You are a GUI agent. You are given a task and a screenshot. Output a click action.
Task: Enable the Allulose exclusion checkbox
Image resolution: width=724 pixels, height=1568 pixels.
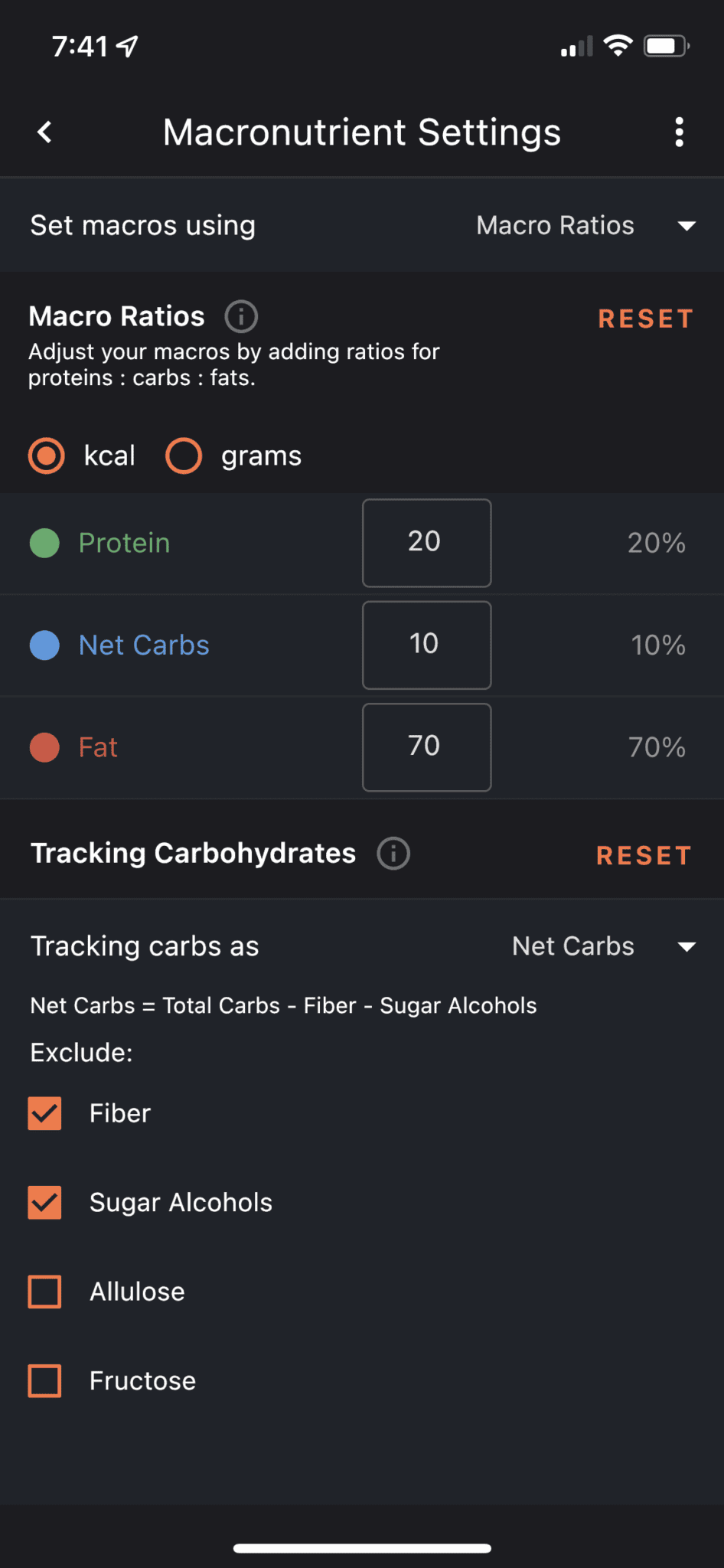(x=44, y=1291)
